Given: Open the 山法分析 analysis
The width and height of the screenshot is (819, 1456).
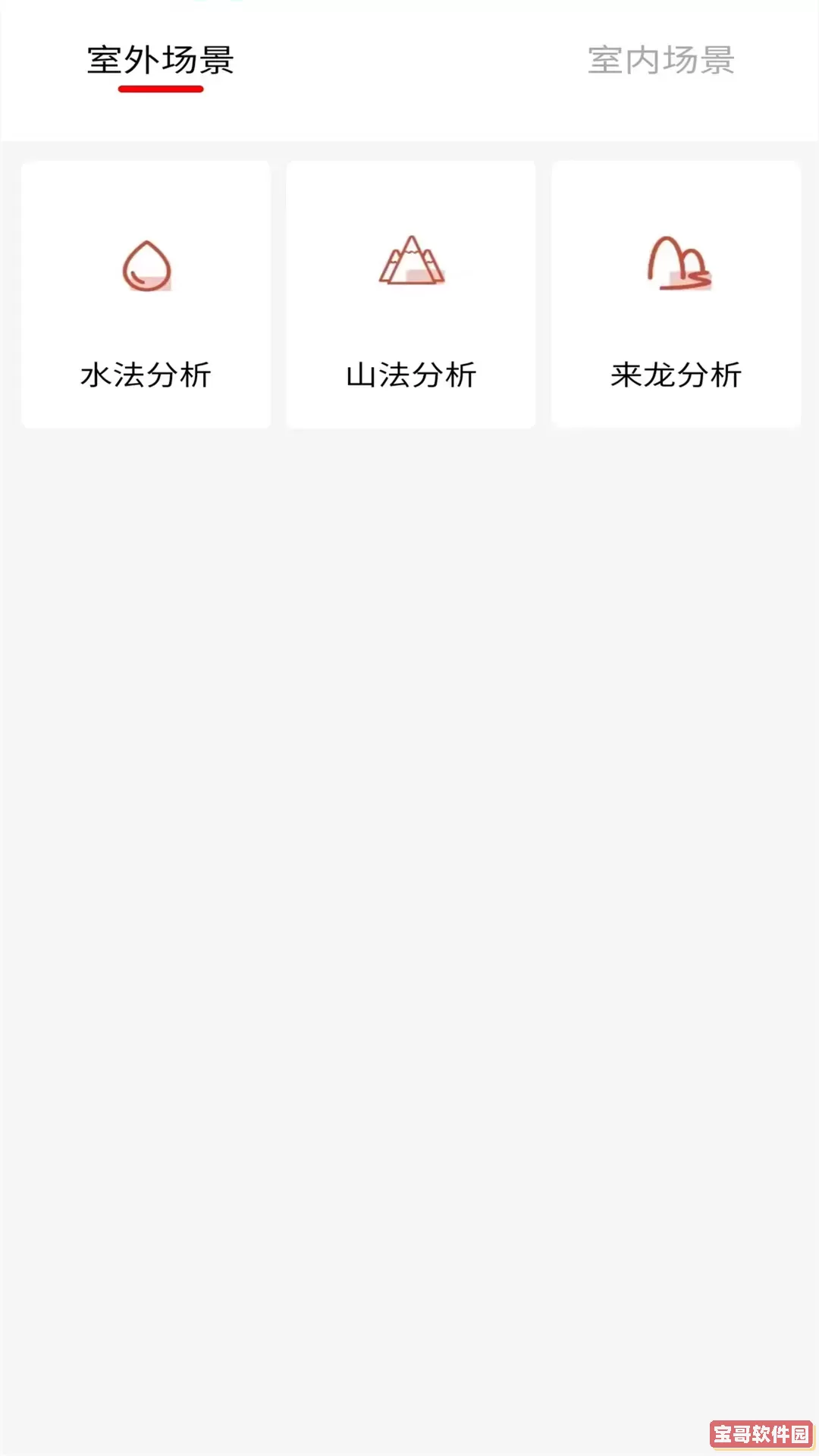Looking at the screenshot, I should [410, 294].
